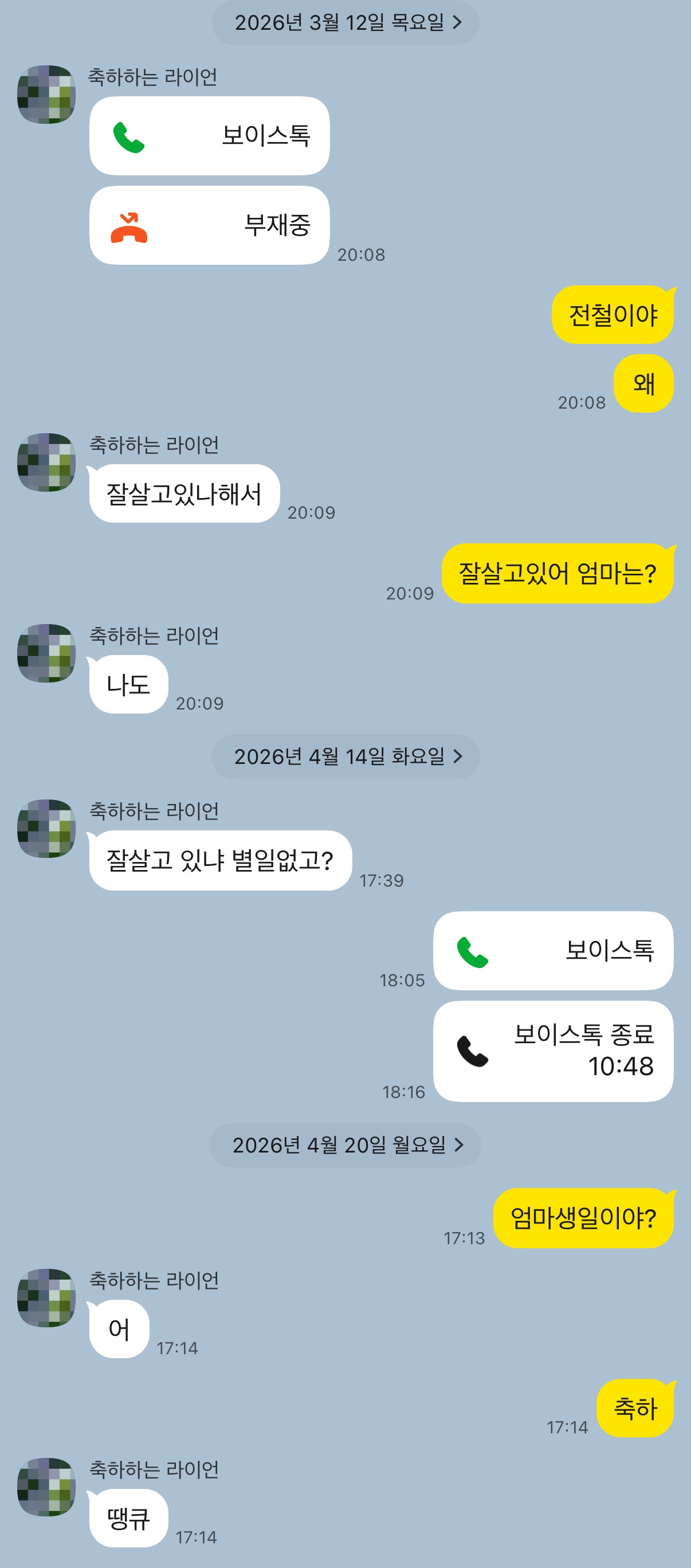Image resolution: width=691 pixels, height=1568 pixels.
Task: Tap the 보이스톡 bubble sent at 18:05
Action: click(x=553, y=950)
